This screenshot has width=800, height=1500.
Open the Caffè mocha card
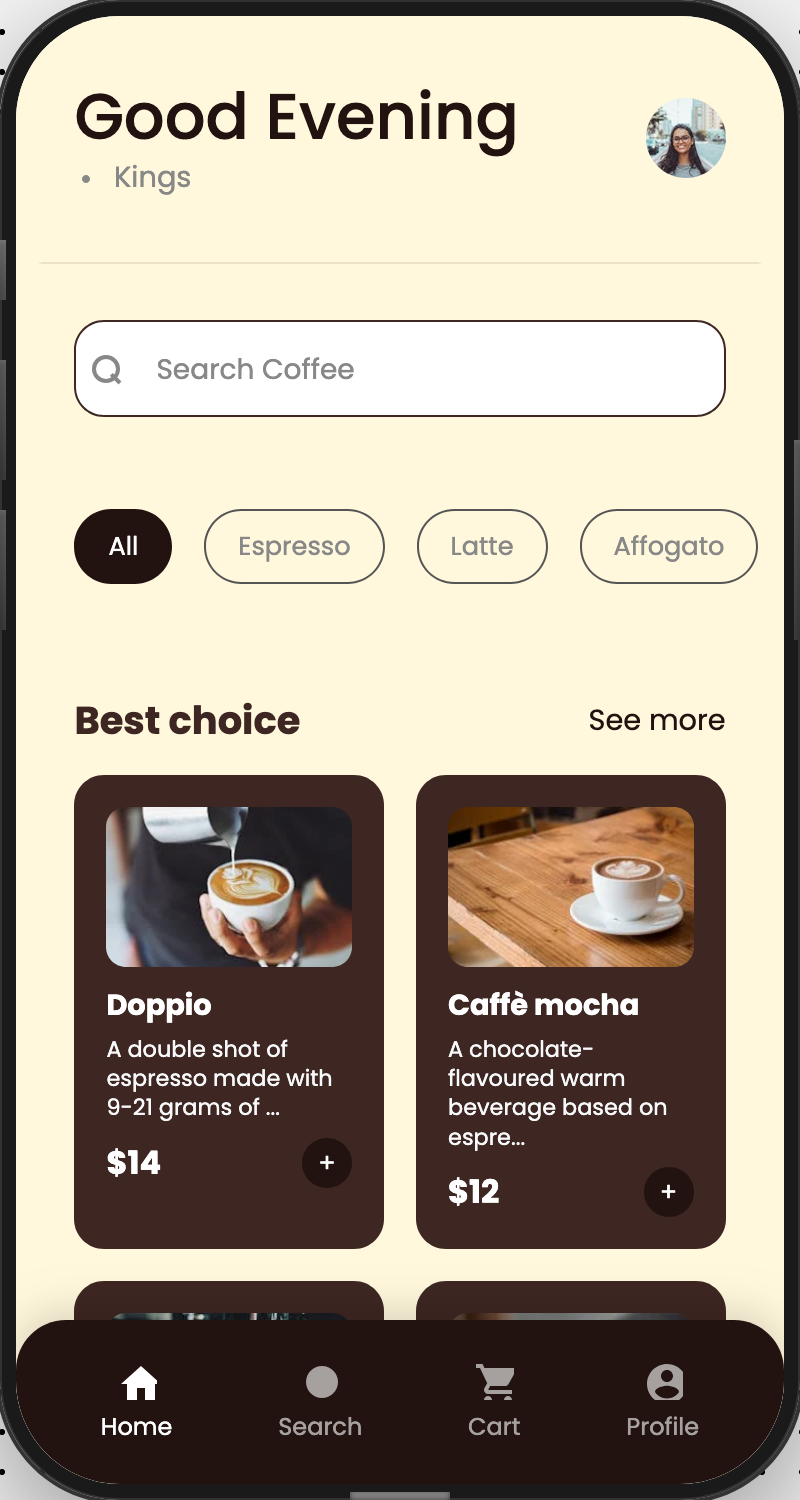tap(570, 1005)
